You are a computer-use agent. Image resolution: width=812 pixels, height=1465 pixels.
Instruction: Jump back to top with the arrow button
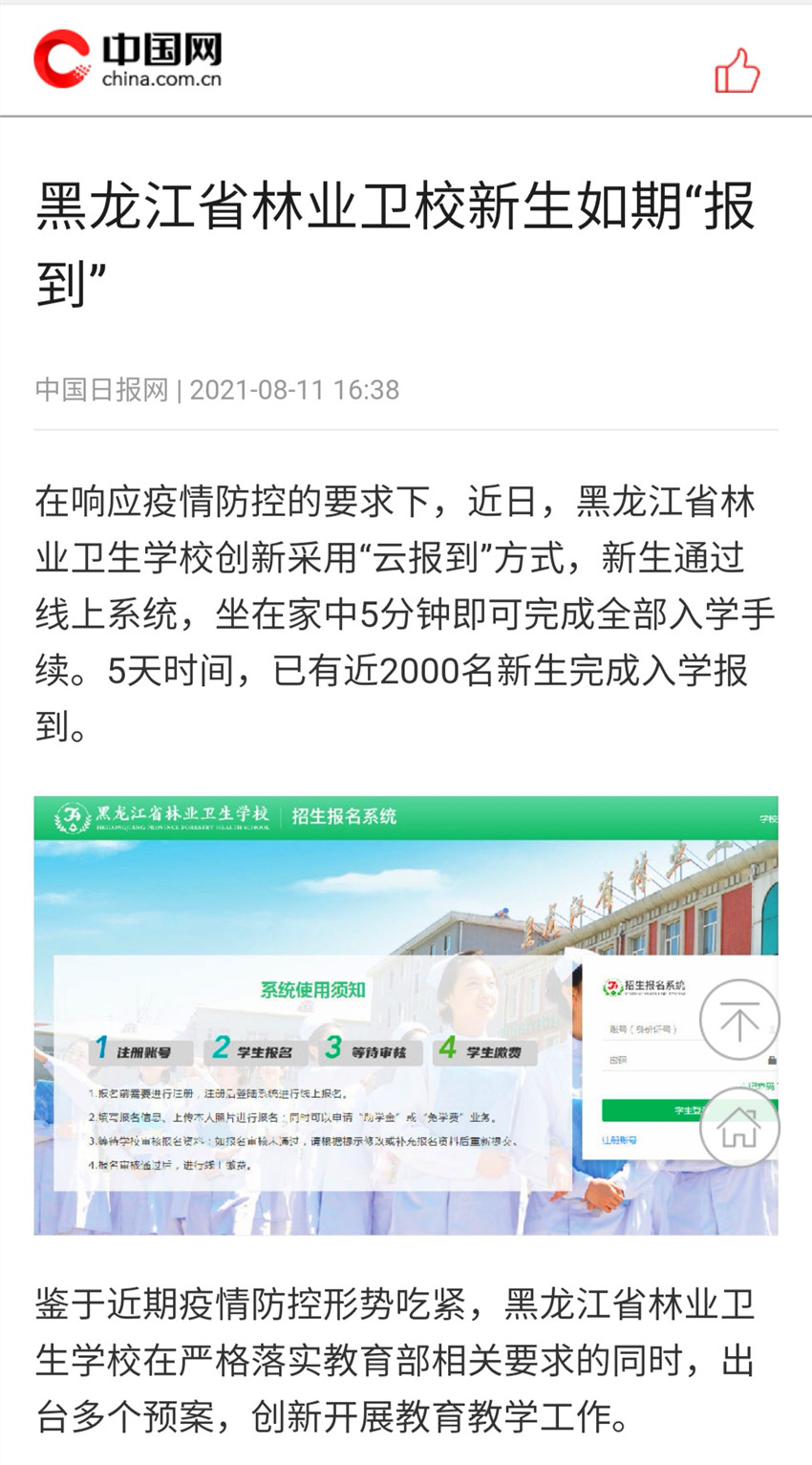738,1020
